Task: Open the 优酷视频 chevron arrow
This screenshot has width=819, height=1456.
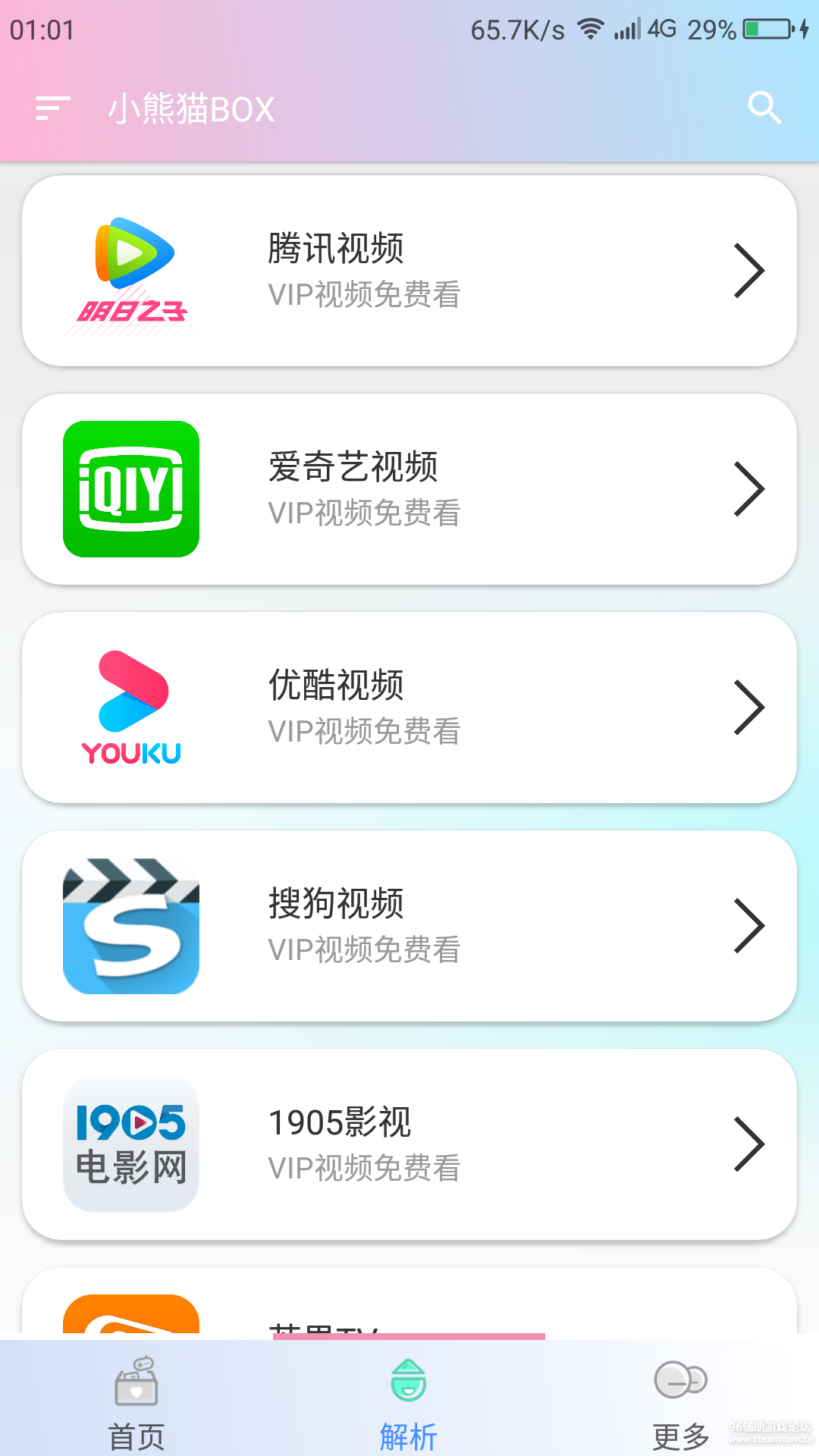Action: (x=749, y=705)
